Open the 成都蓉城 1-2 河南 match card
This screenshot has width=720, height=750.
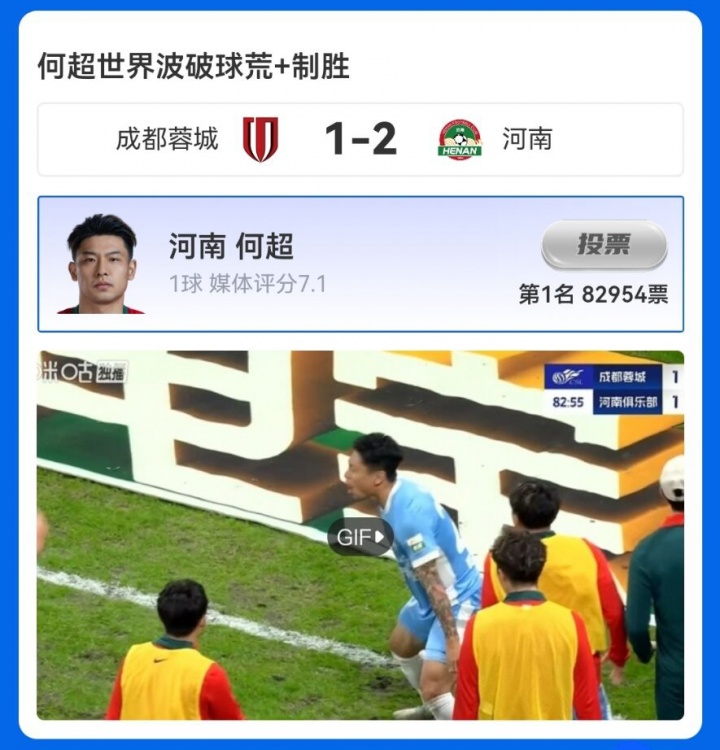pyautogui.click(x=360, y=139)
